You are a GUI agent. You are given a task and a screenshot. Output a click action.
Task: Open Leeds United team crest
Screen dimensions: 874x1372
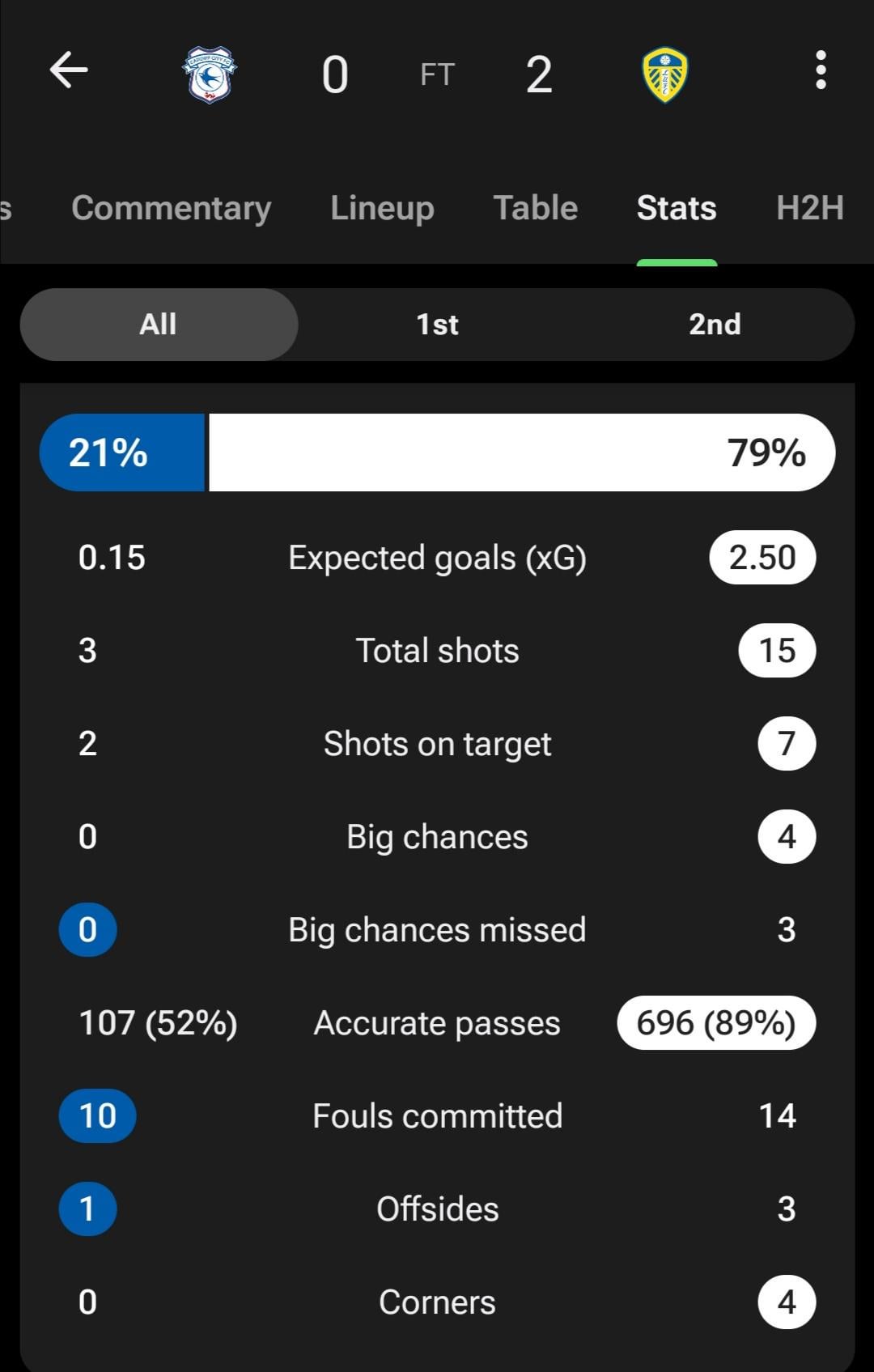tap(664, 74)
